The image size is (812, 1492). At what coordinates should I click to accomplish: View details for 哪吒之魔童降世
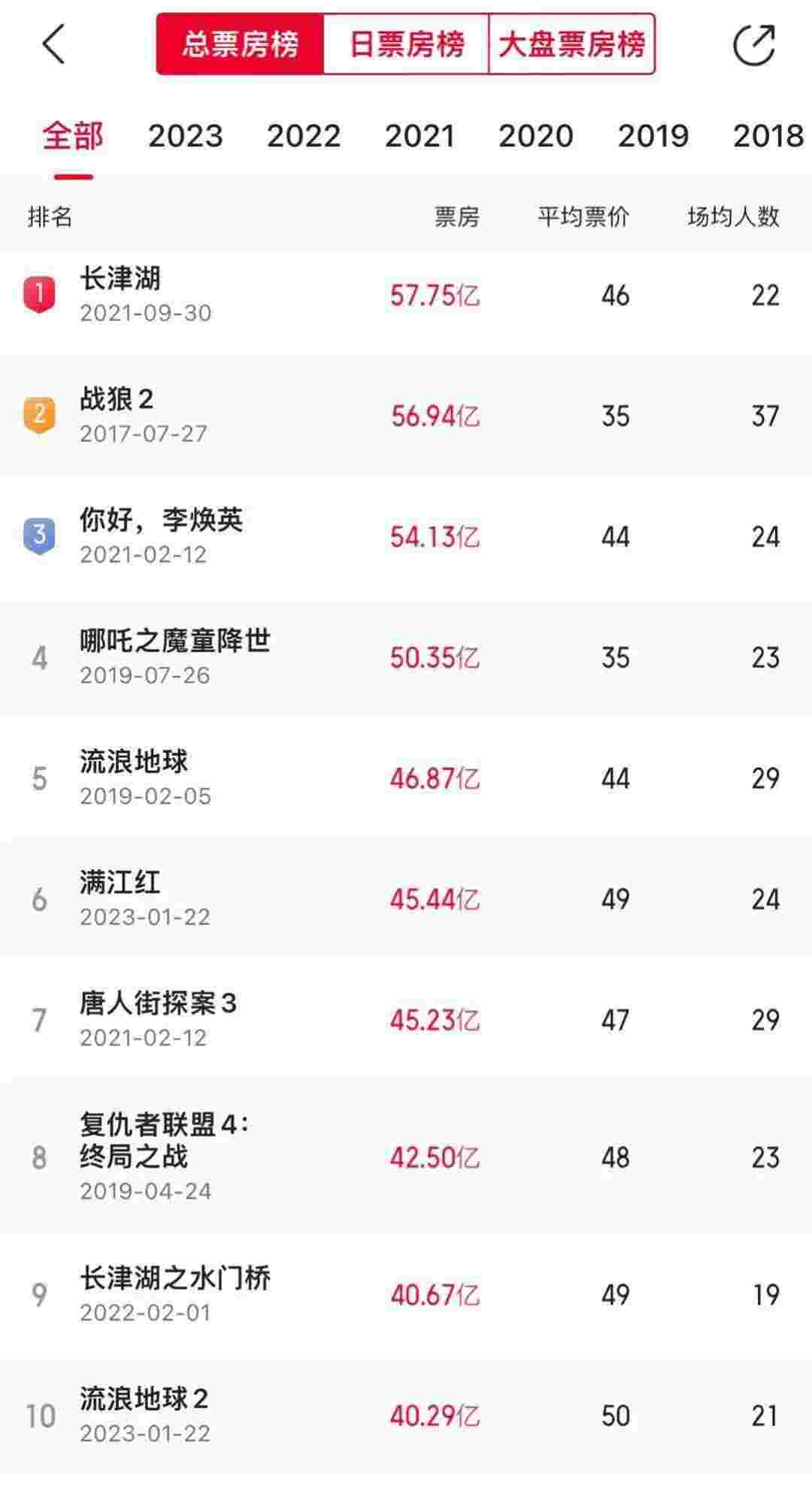pos(406,657)
